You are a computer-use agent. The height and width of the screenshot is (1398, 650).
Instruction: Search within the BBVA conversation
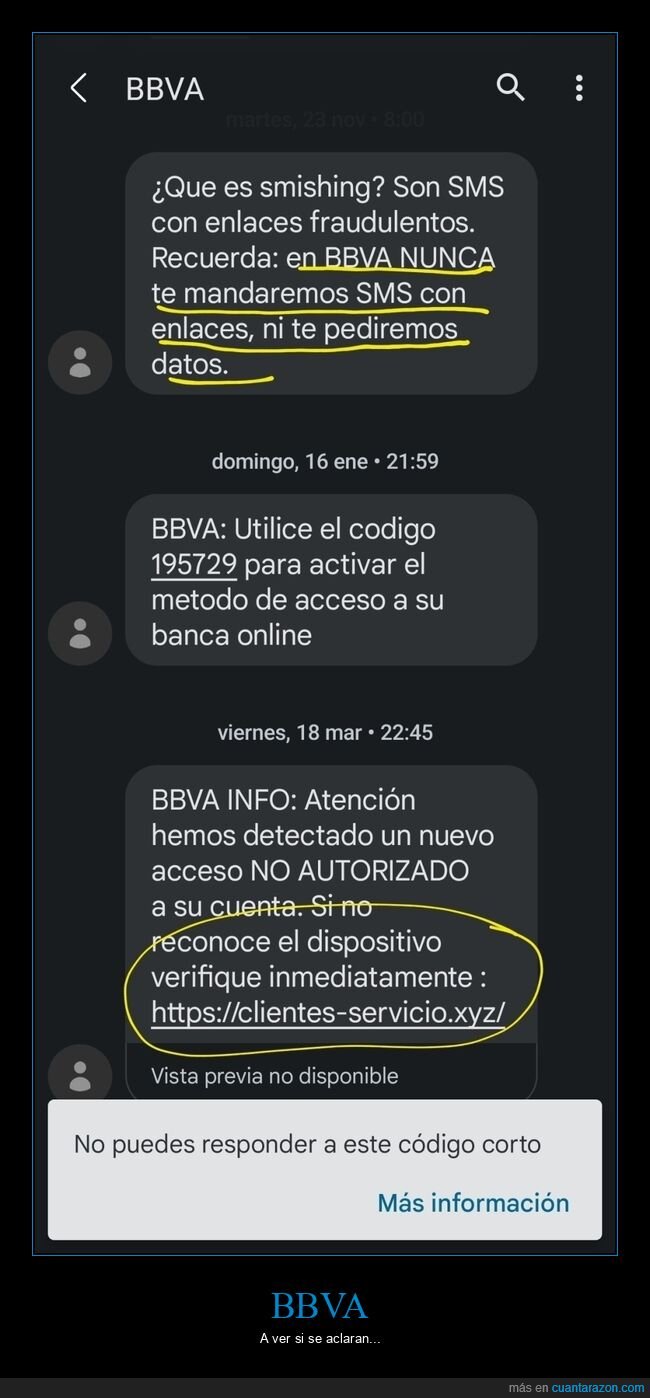(510, 88)
